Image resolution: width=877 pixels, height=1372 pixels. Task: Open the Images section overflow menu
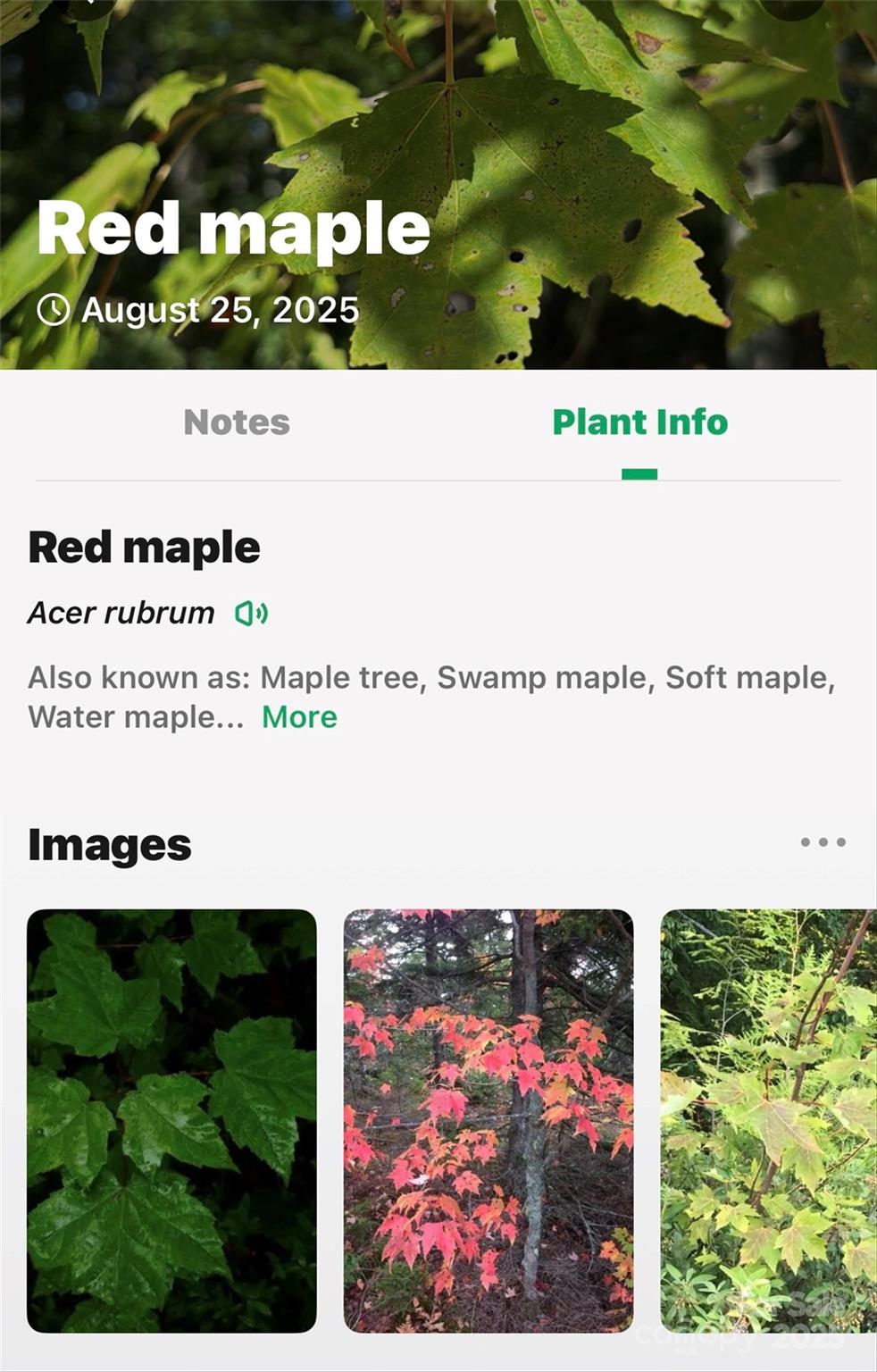tap(823, 842)
